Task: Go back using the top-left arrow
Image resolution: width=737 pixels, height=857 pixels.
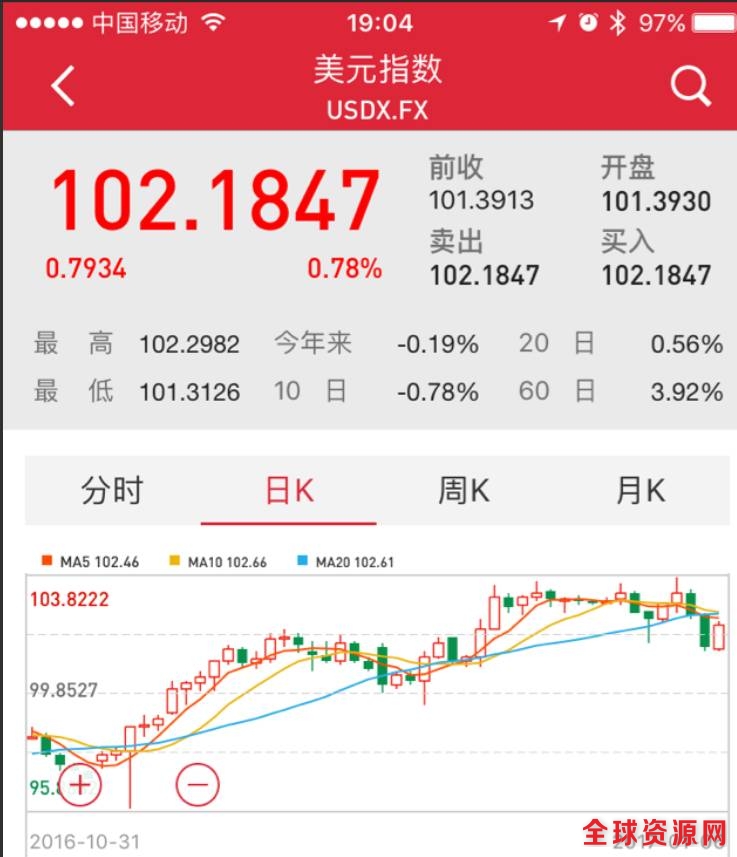Action: (63, 87)
